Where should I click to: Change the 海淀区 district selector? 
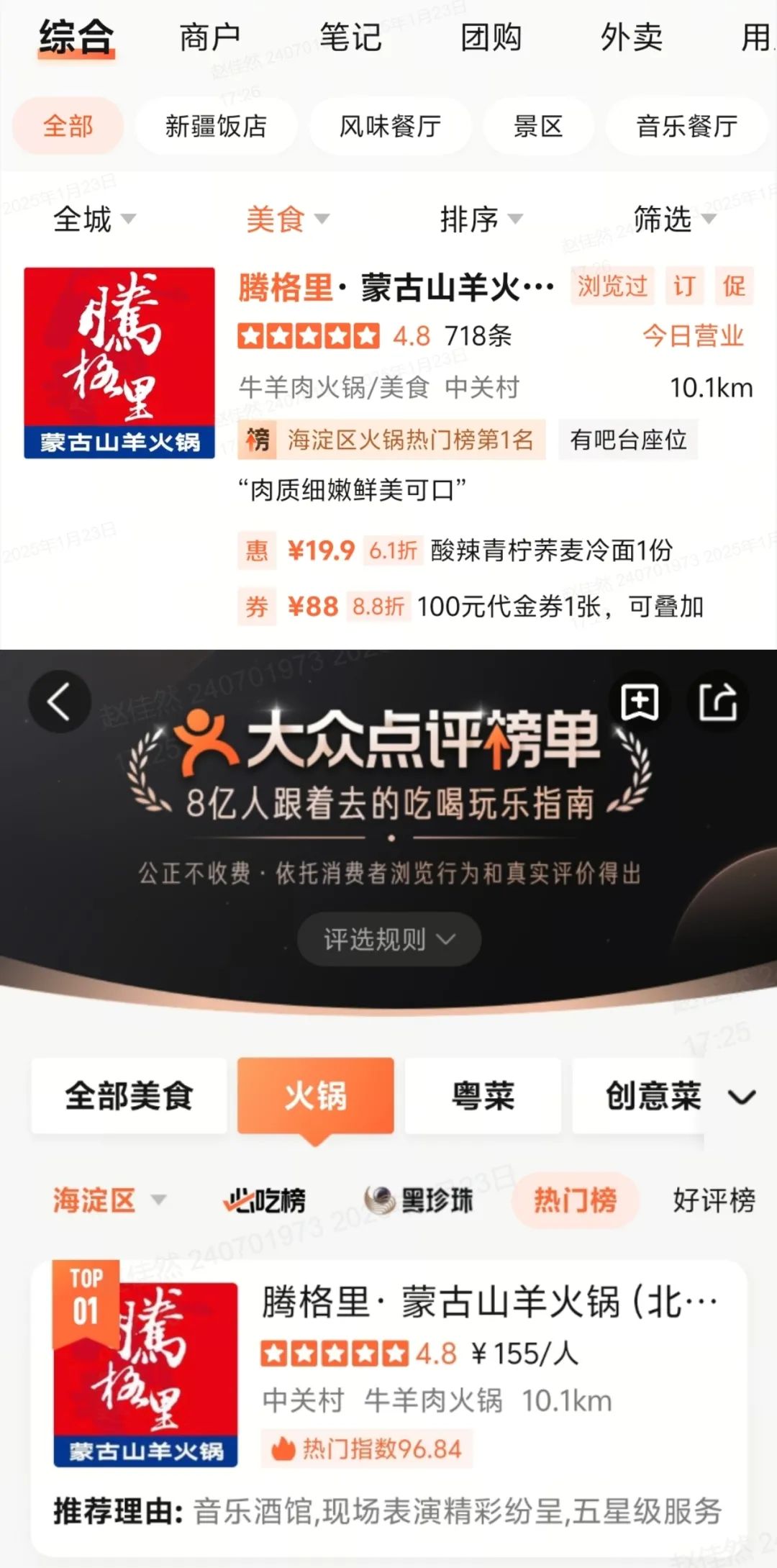[x=108, y=1200]
